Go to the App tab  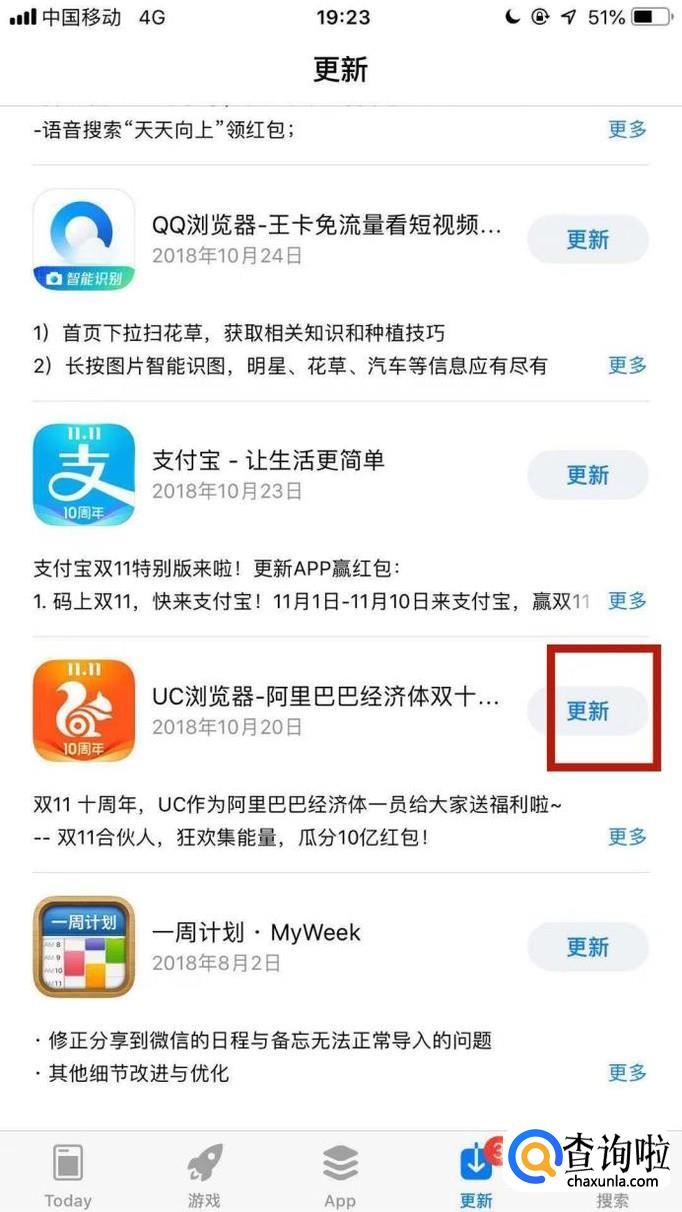340,1175
